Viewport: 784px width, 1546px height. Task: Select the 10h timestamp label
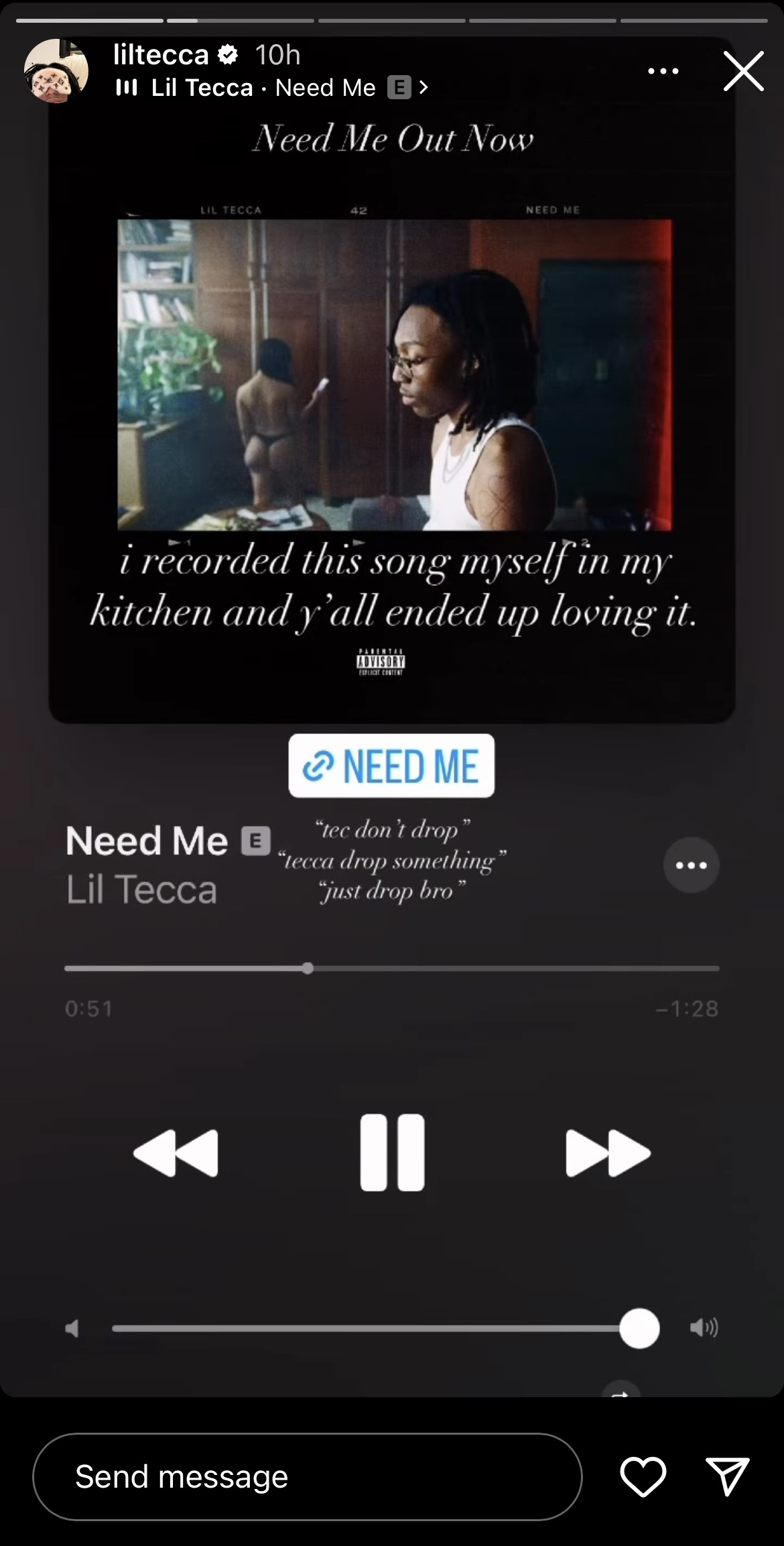tap(277, 54)
